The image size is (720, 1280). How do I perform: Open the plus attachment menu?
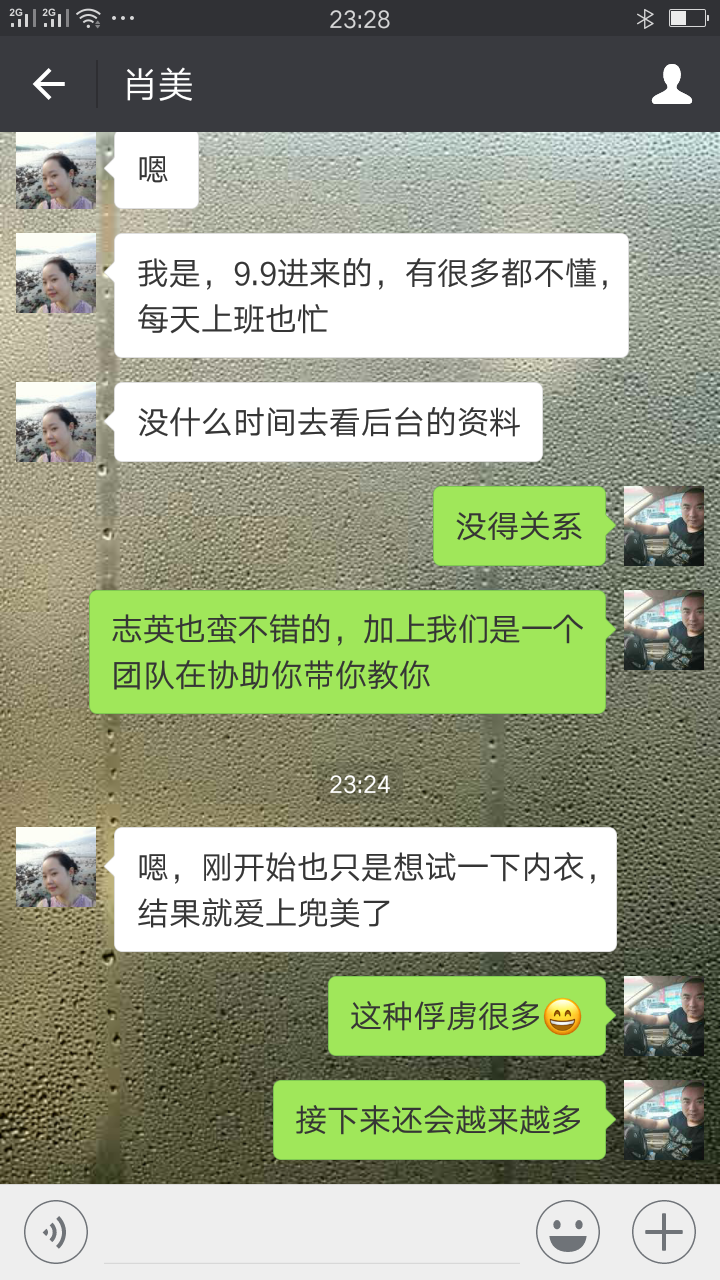(x=664, y=1231)
